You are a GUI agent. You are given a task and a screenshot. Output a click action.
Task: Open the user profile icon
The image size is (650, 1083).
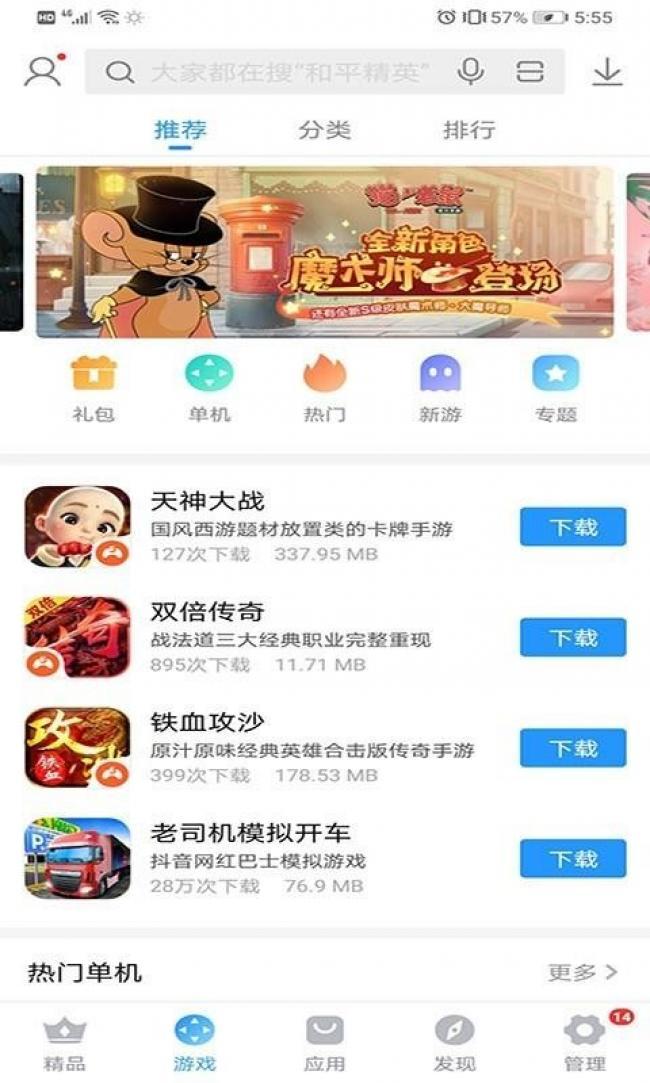click(43, 72)
